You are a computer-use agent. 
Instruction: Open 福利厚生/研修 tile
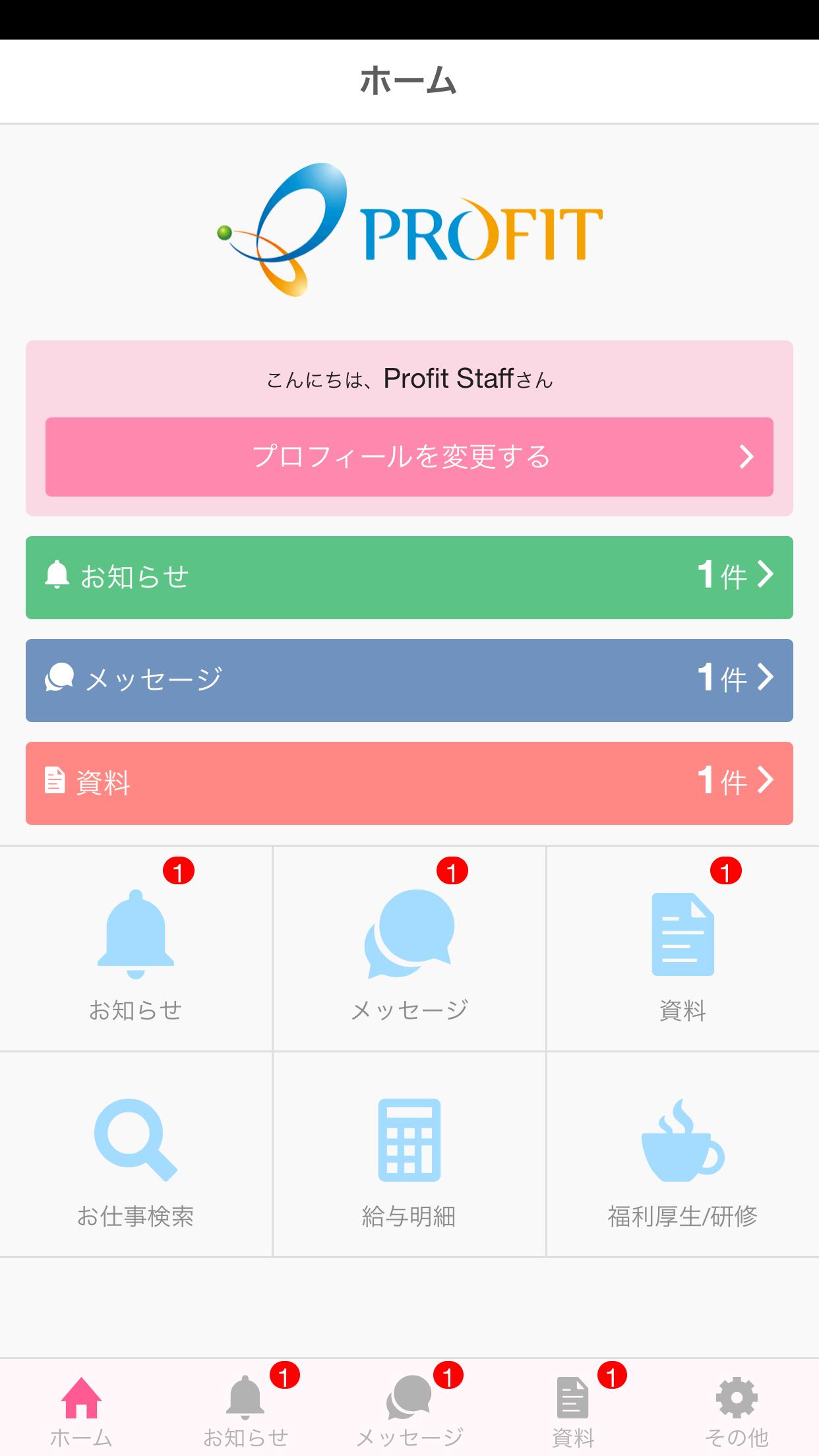683,1155
